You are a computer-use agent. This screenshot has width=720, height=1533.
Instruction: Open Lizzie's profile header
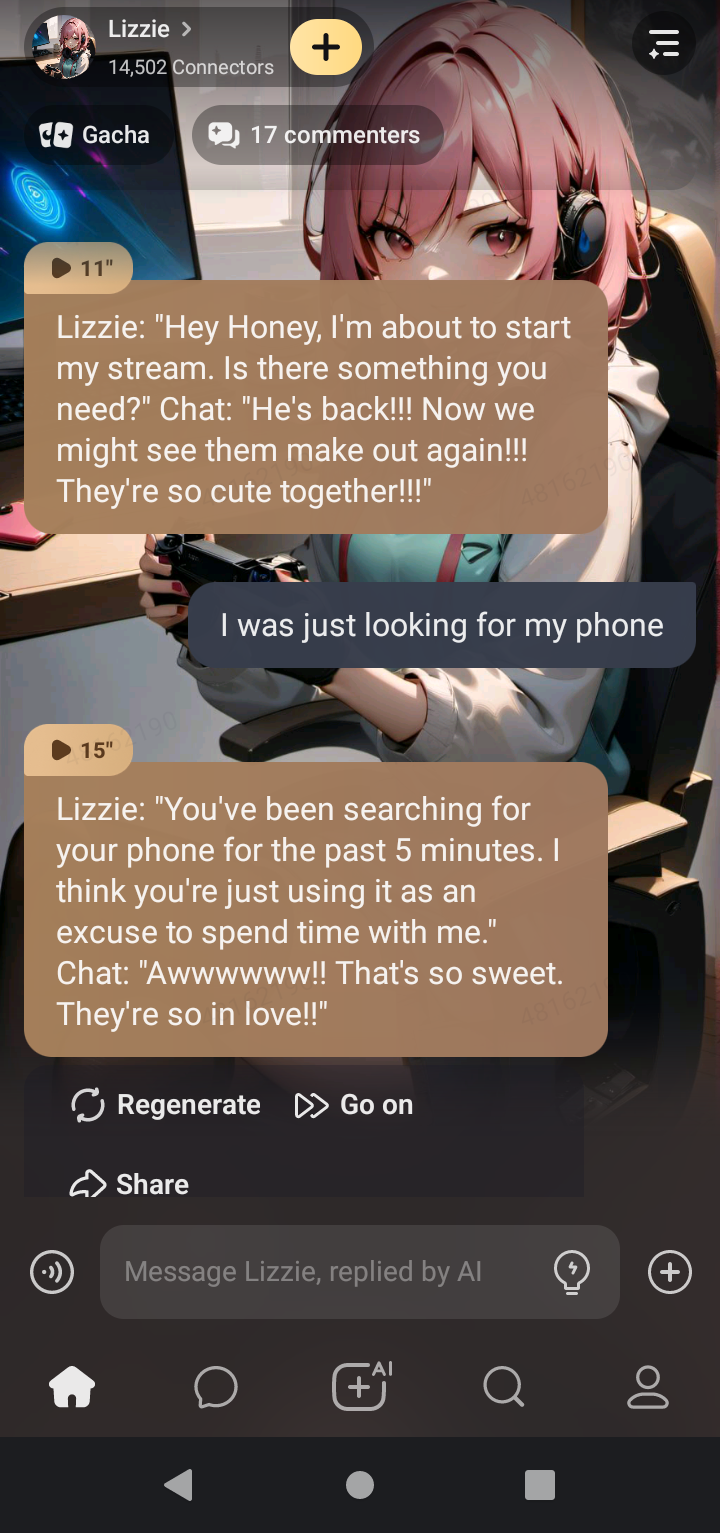(150, 47)
